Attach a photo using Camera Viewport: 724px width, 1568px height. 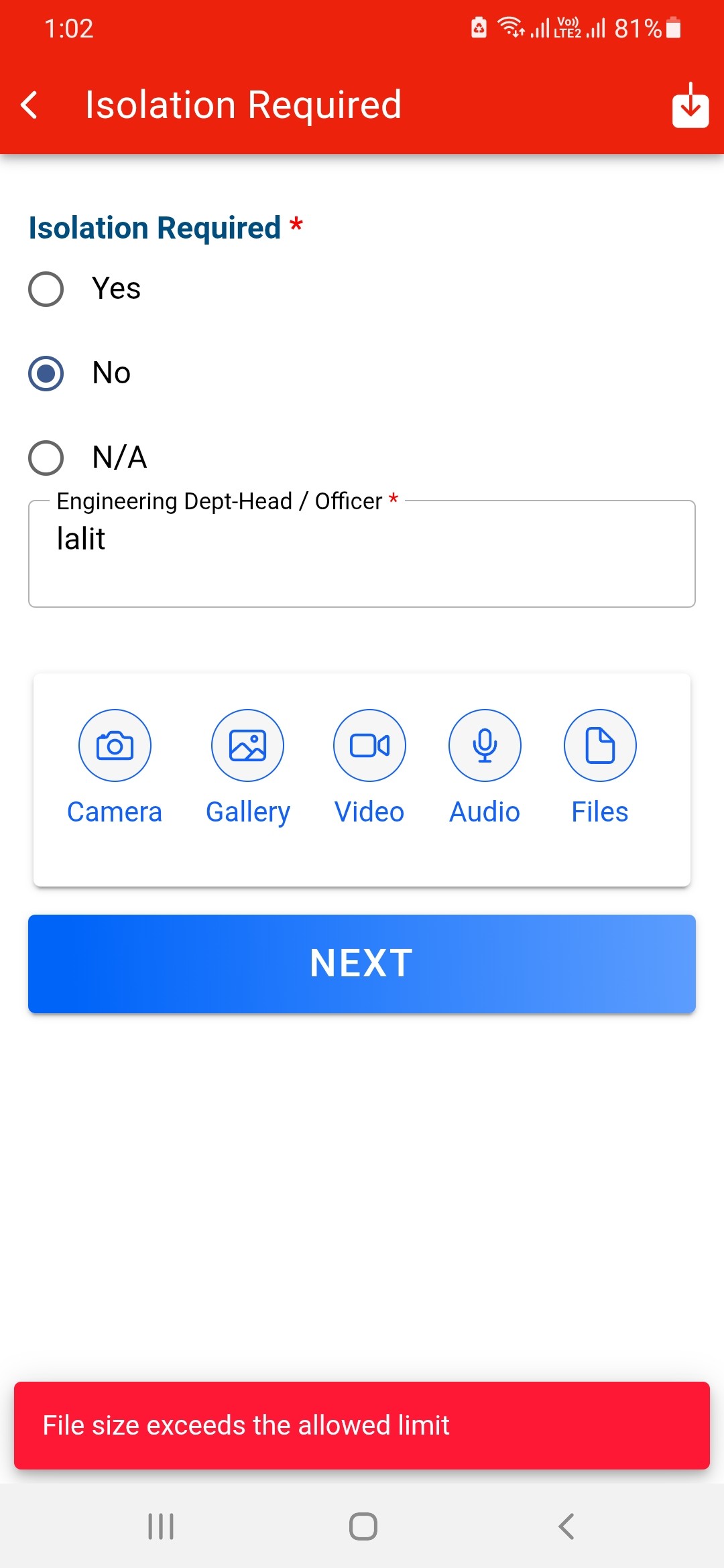[115, 746]
